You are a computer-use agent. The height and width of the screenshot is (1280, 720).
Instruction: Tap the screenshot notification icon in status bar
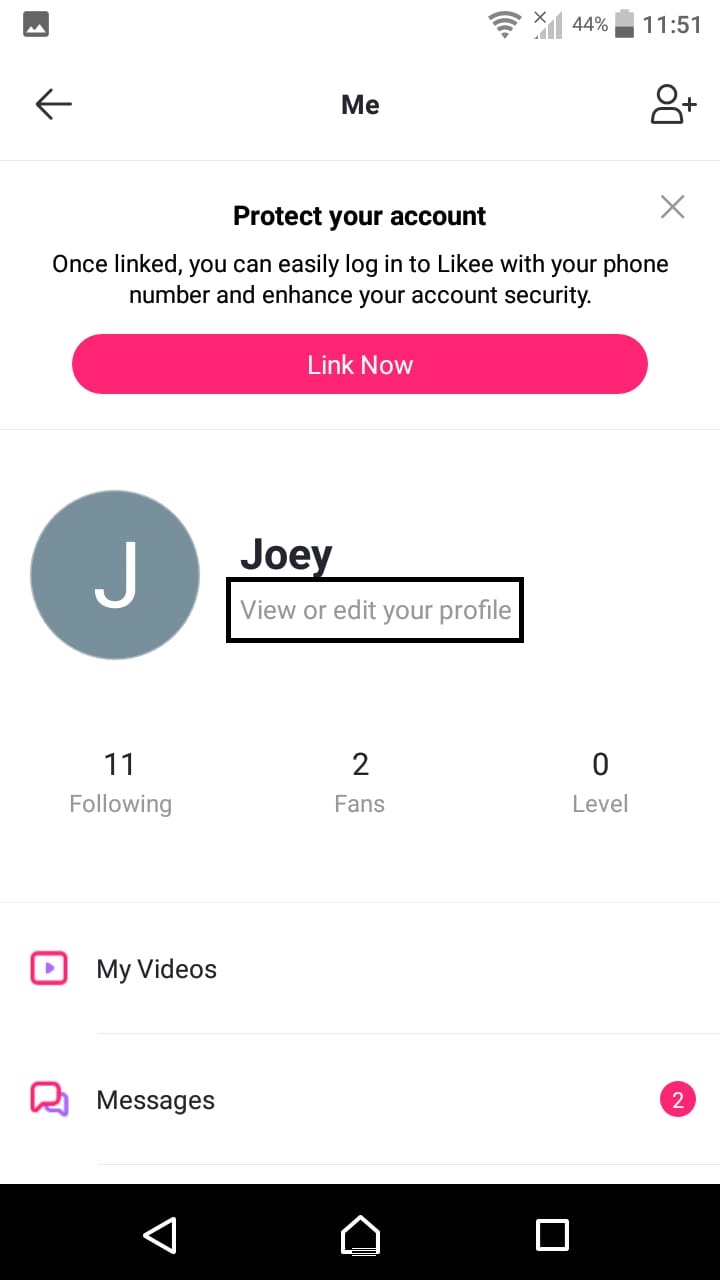36,24
